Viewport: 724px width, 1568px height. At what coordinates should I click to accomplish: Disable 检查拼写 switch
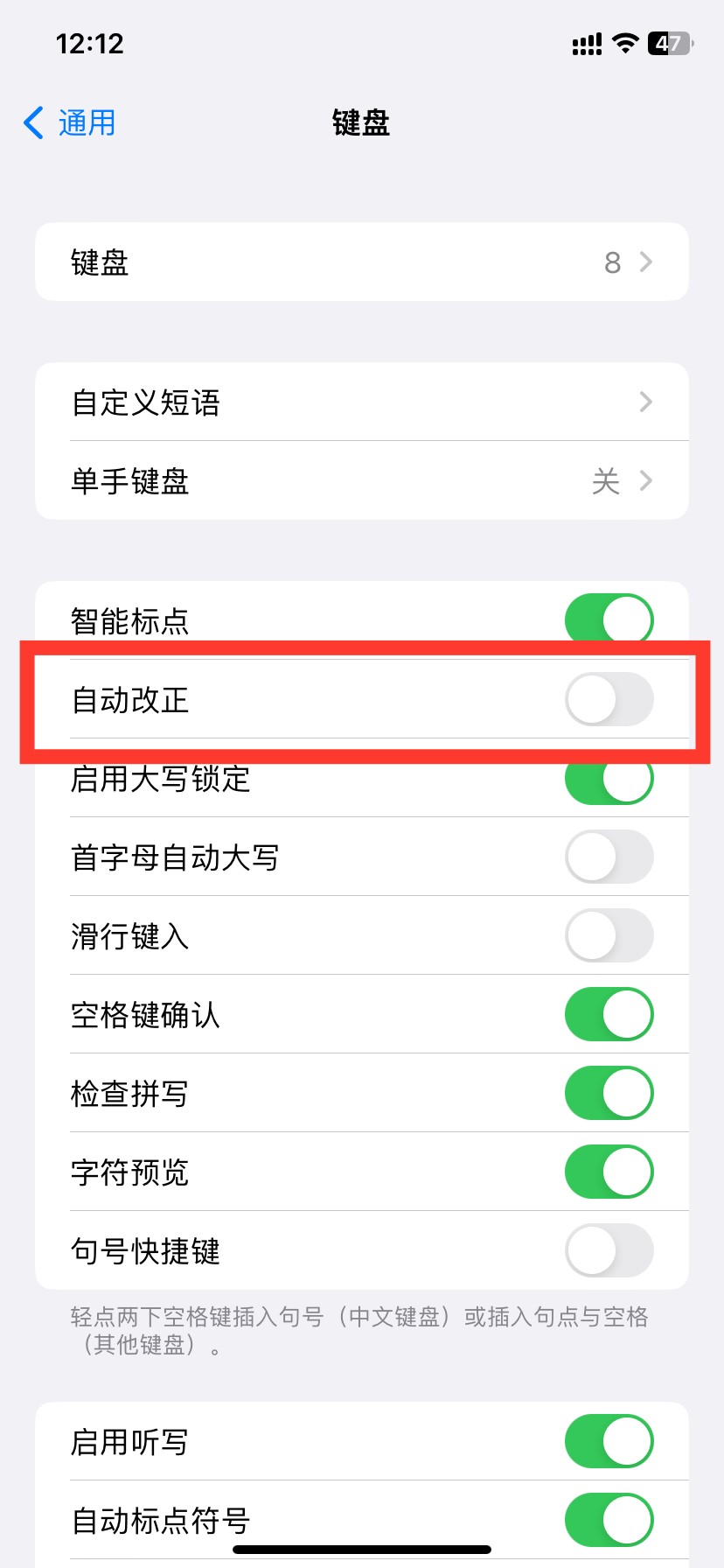click(x=609, y=1093)
